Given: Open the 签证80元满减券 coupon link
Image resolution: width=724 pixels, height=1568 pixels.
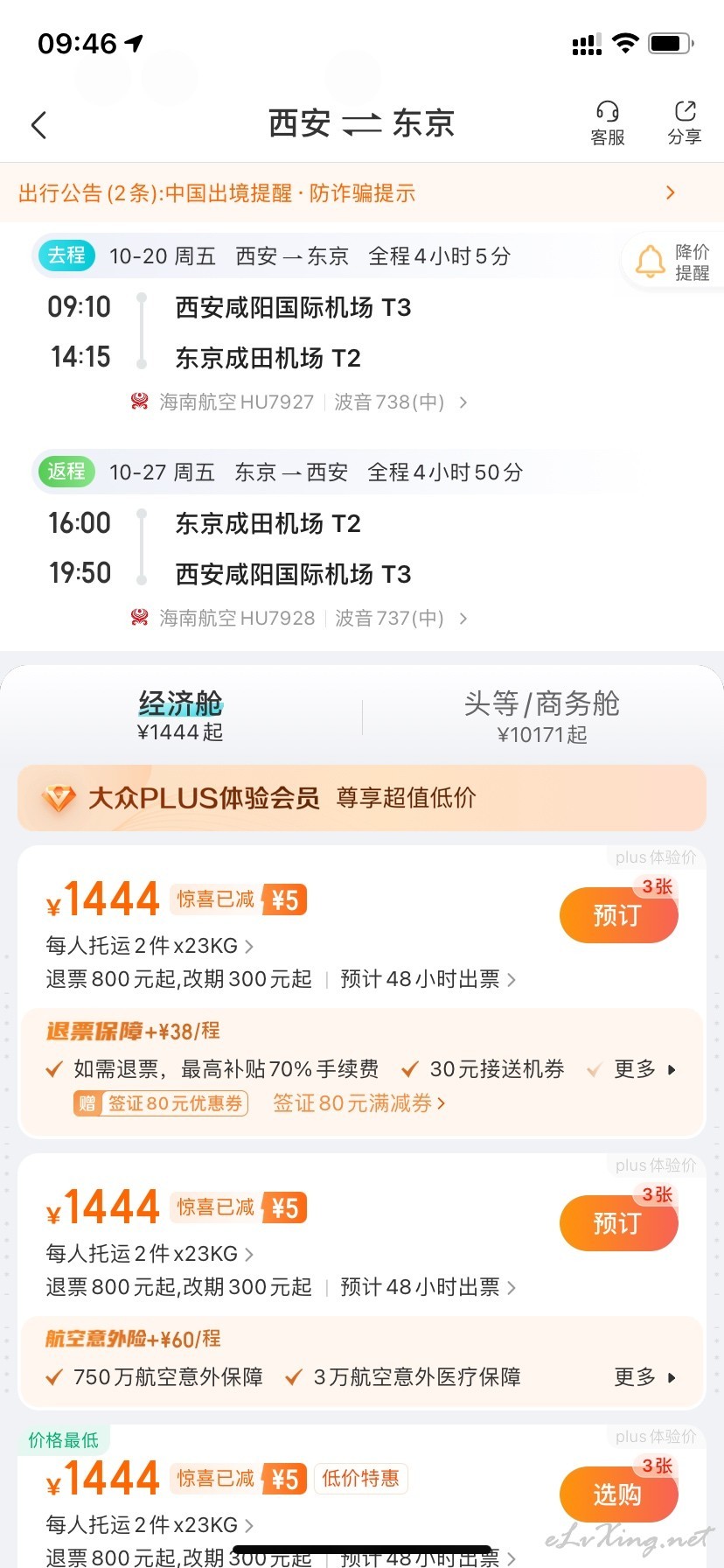Looking at the screenshot, I should click(x=359, y=1103).
